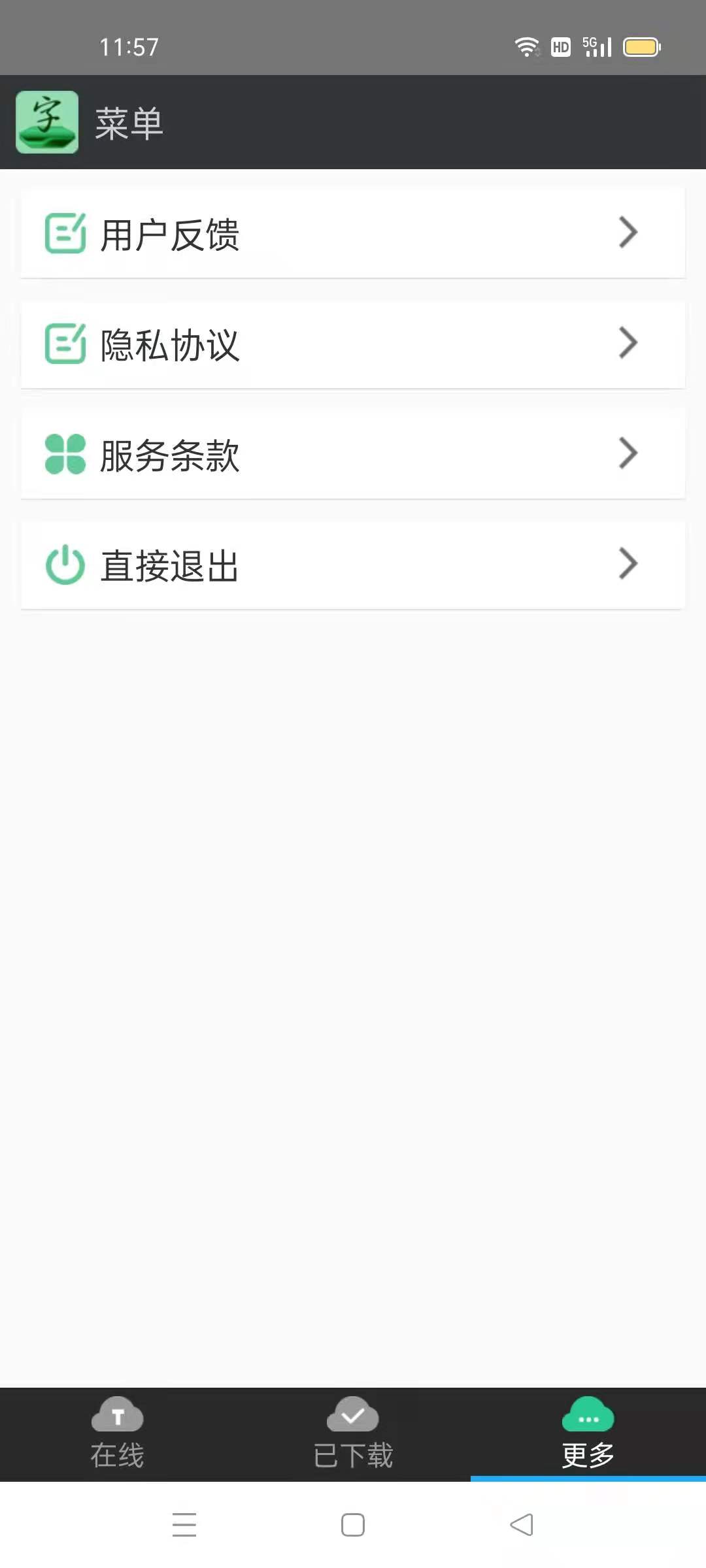The image size is (706, 1568).
Task: Click the 字 app logo in title bar
Action: (46, 123)
